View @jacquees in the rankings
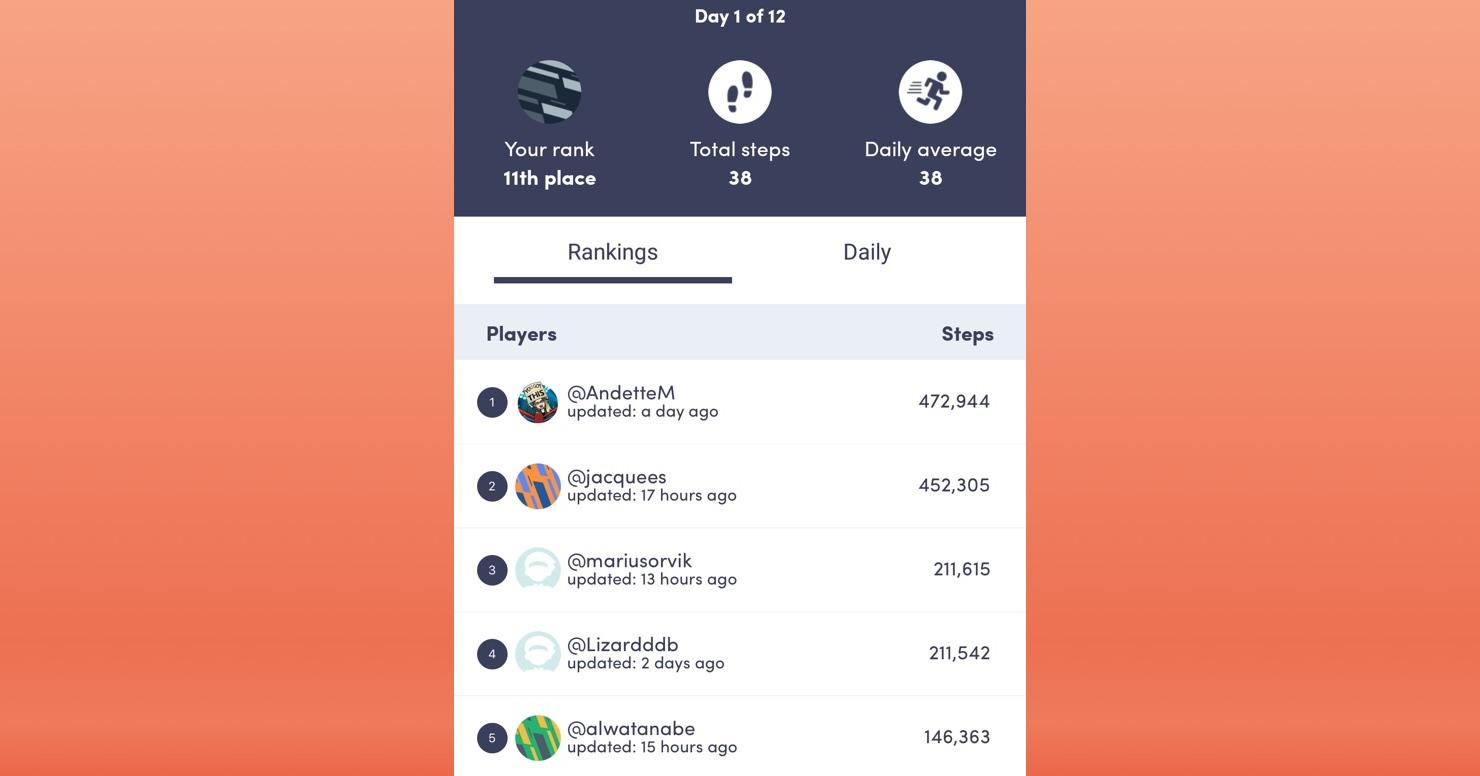The height and width of the screenshot is (776, 1480). click(739, 486)
